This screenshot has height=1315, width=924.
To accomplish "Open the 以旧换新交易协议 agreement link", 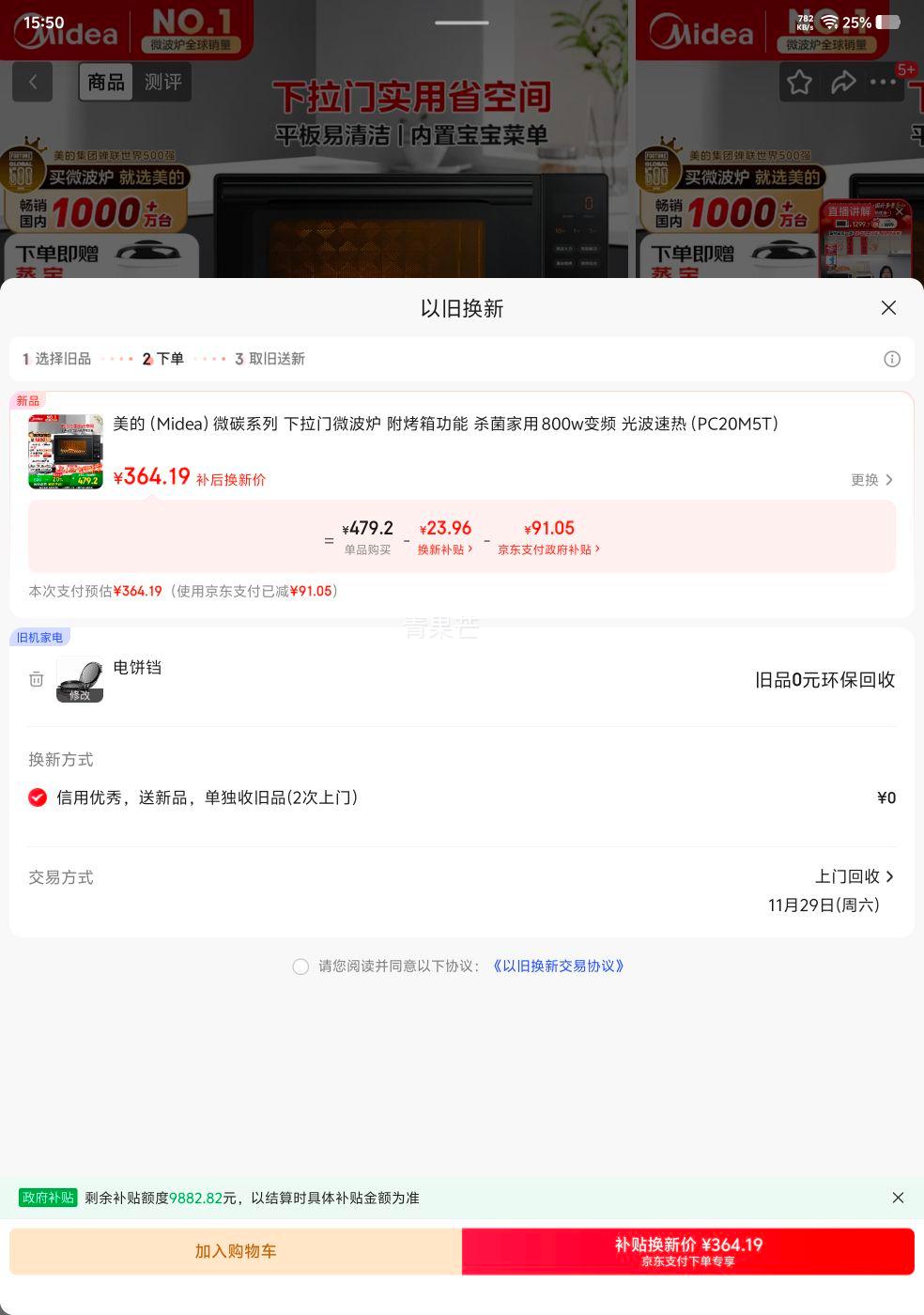I will [x=557, y=966].
